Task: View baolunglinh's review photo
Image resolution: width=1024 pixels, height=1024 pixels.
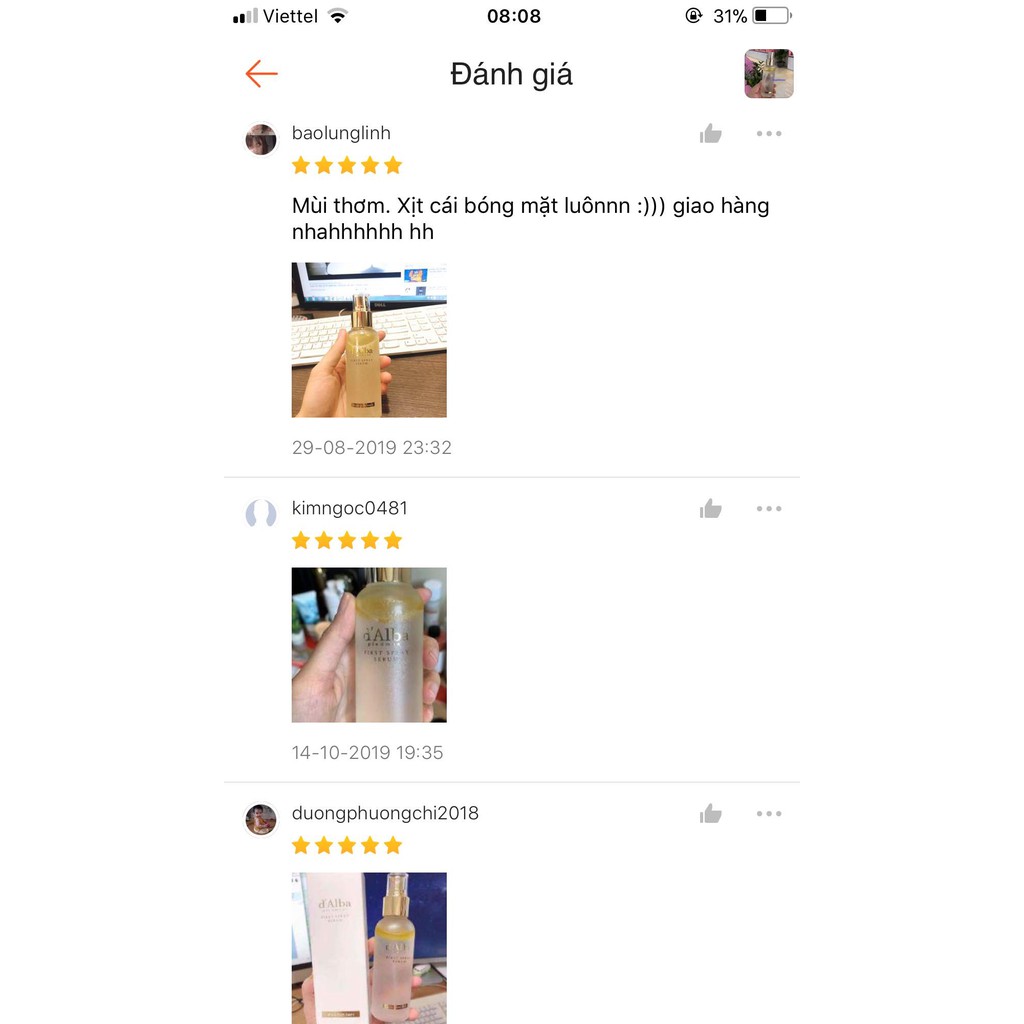Action: (x=369, y=340)
